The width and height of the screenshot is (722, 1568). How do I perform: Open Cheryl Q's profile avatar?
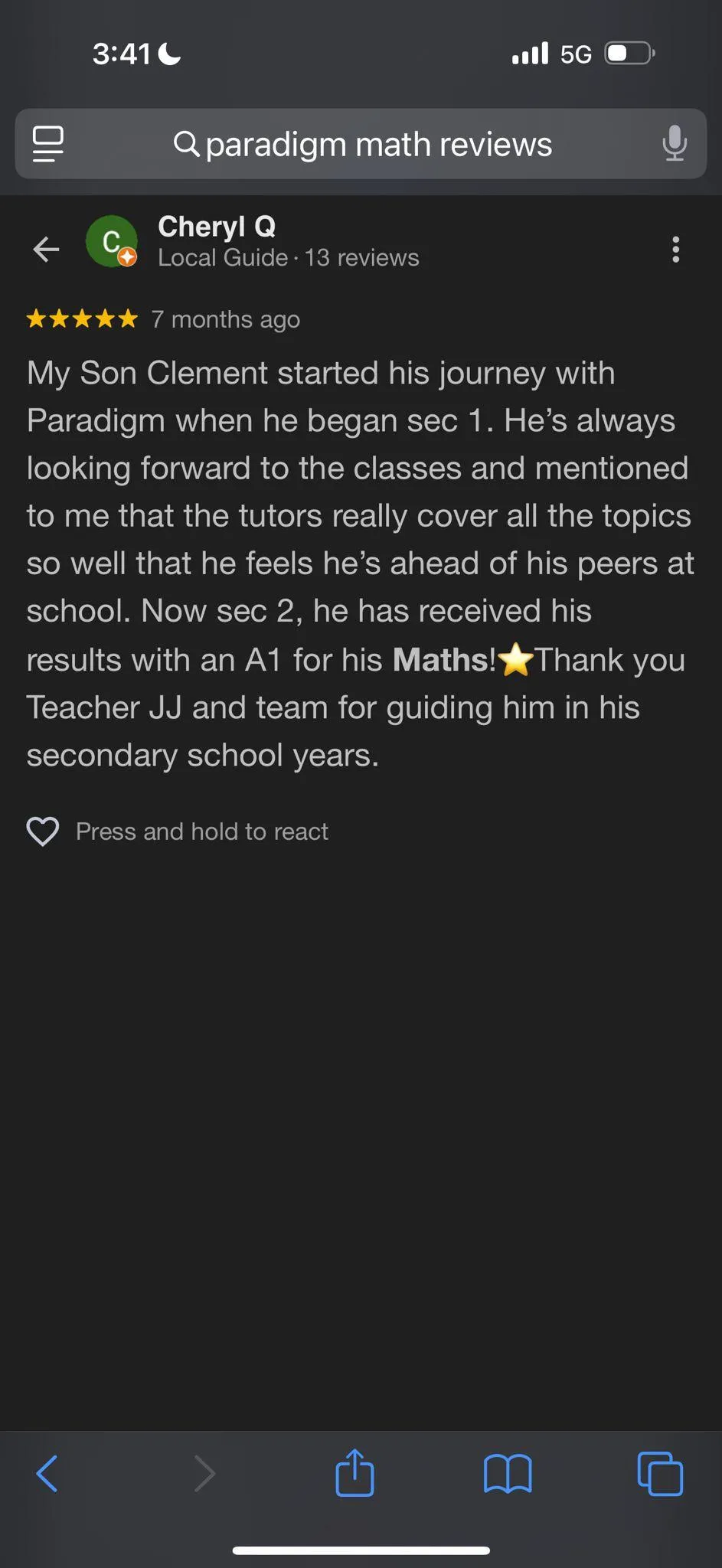112,242
